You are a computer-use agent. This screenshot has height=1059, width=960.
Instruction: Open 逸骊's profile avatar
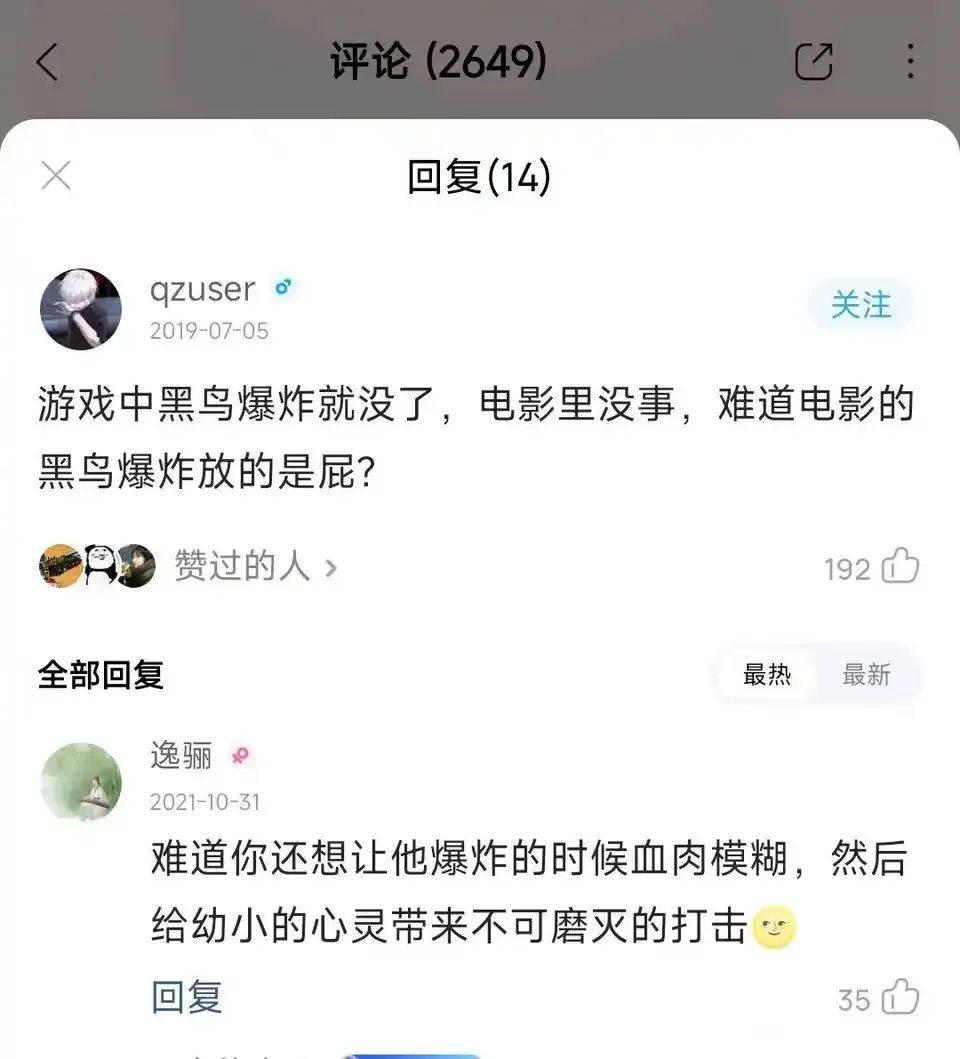(81, 781)
